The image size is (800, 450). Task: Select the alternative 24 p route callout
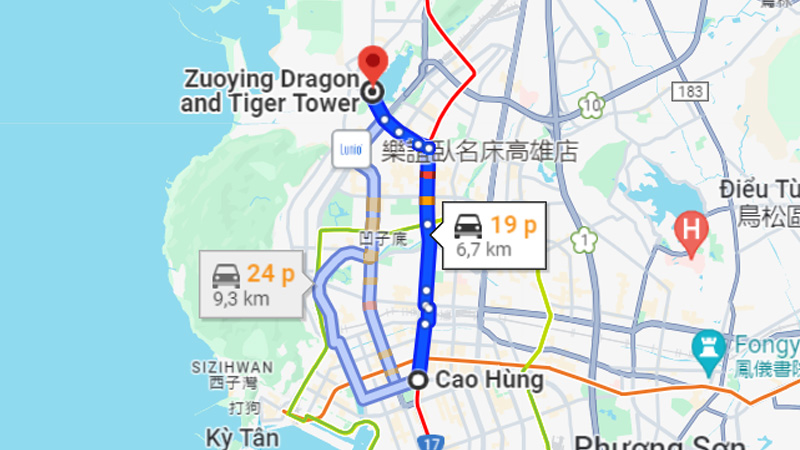(x=253, y=283)
